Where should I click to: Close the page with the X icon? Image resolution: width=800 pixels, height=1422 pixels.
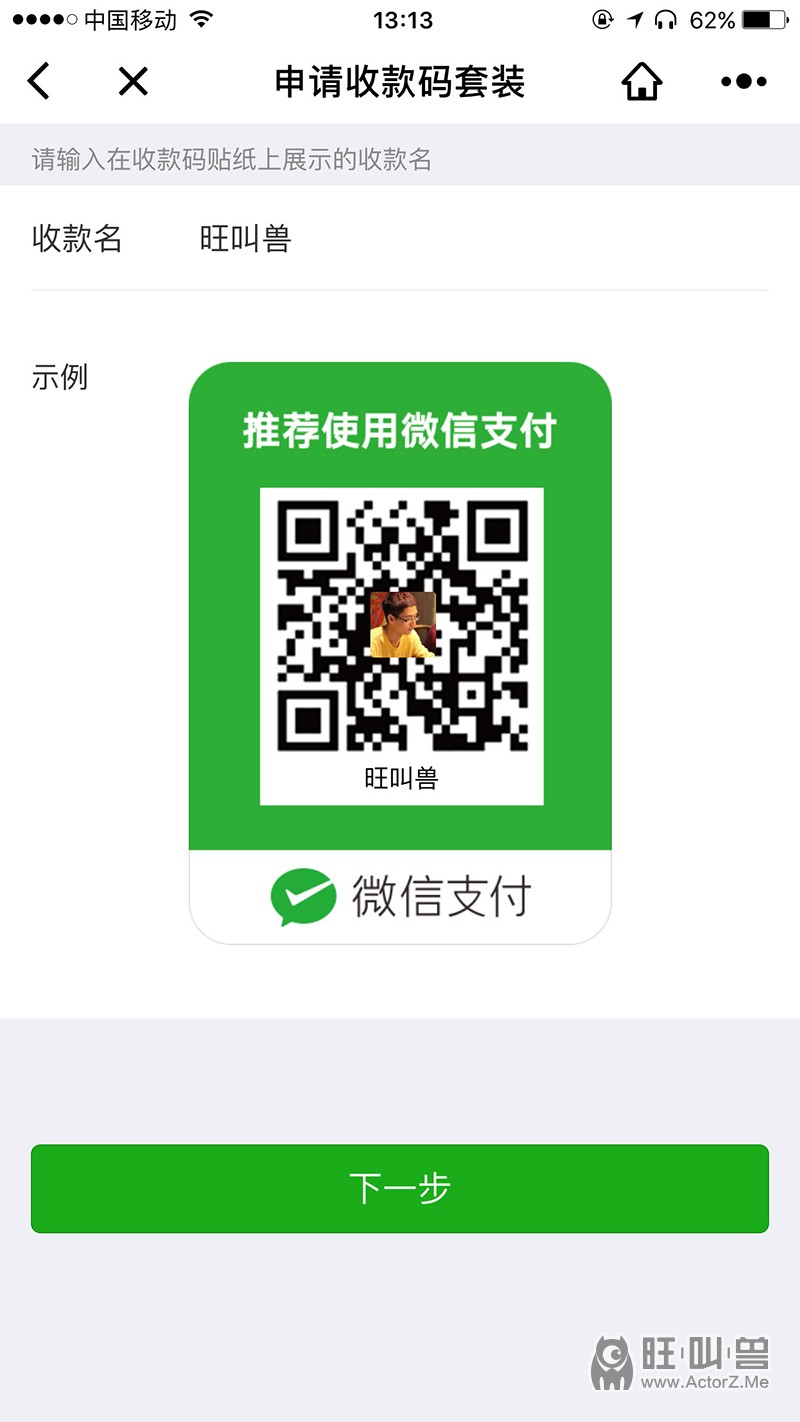(x=133, y=81)
